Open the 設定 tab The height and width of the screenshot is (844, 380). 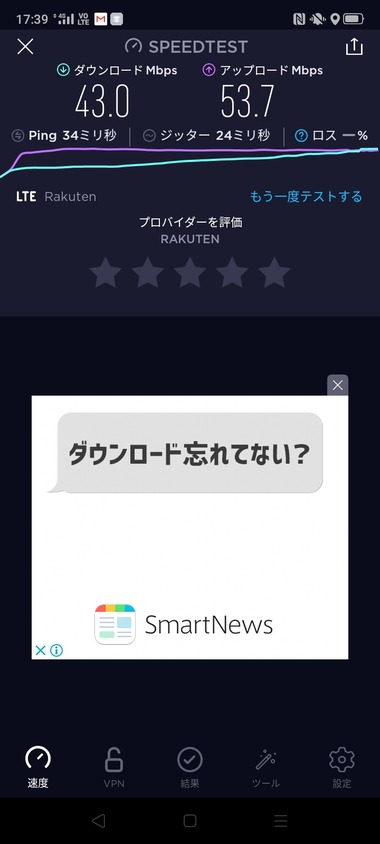[x=342, y=767]
